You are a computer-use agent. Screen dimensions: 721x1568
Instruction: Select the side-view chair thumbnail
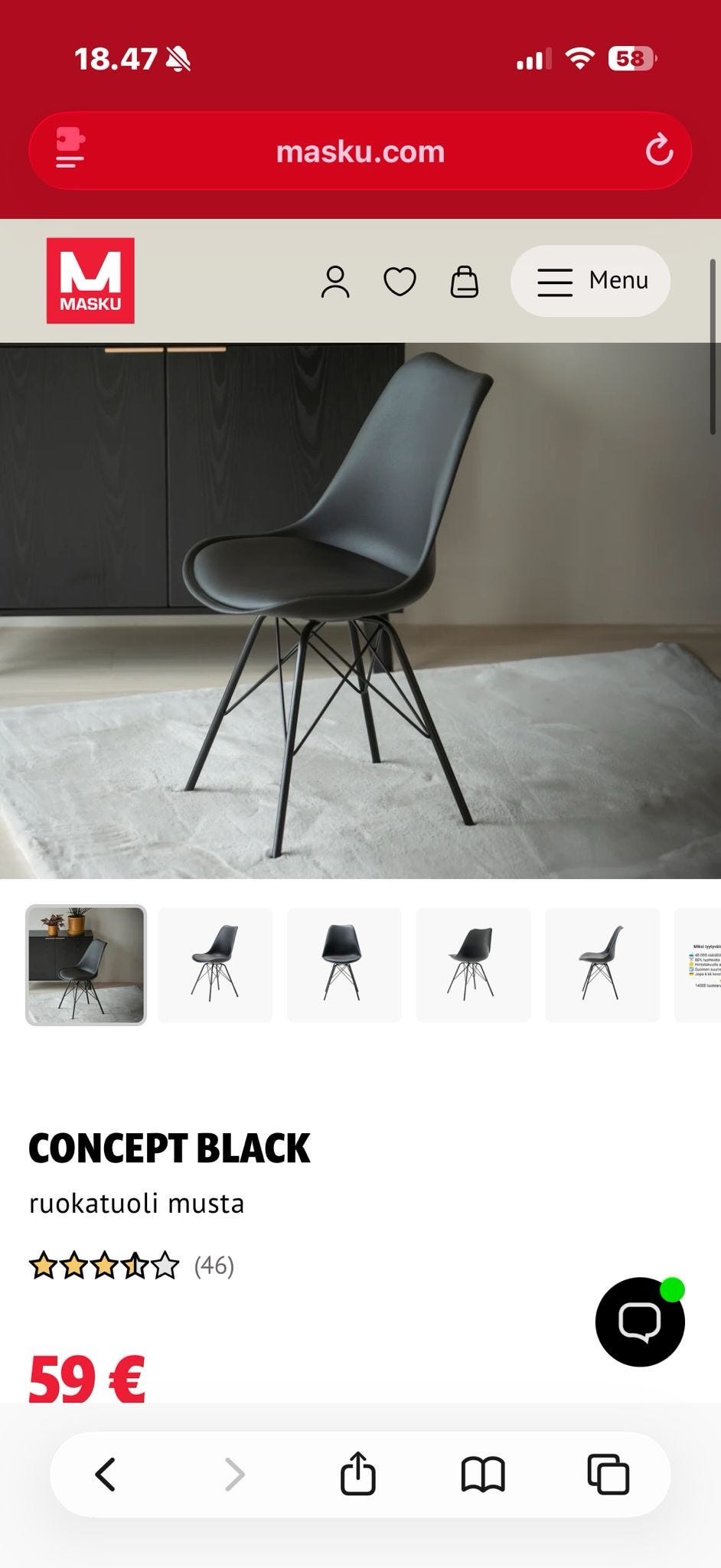(x=602, y=965)
